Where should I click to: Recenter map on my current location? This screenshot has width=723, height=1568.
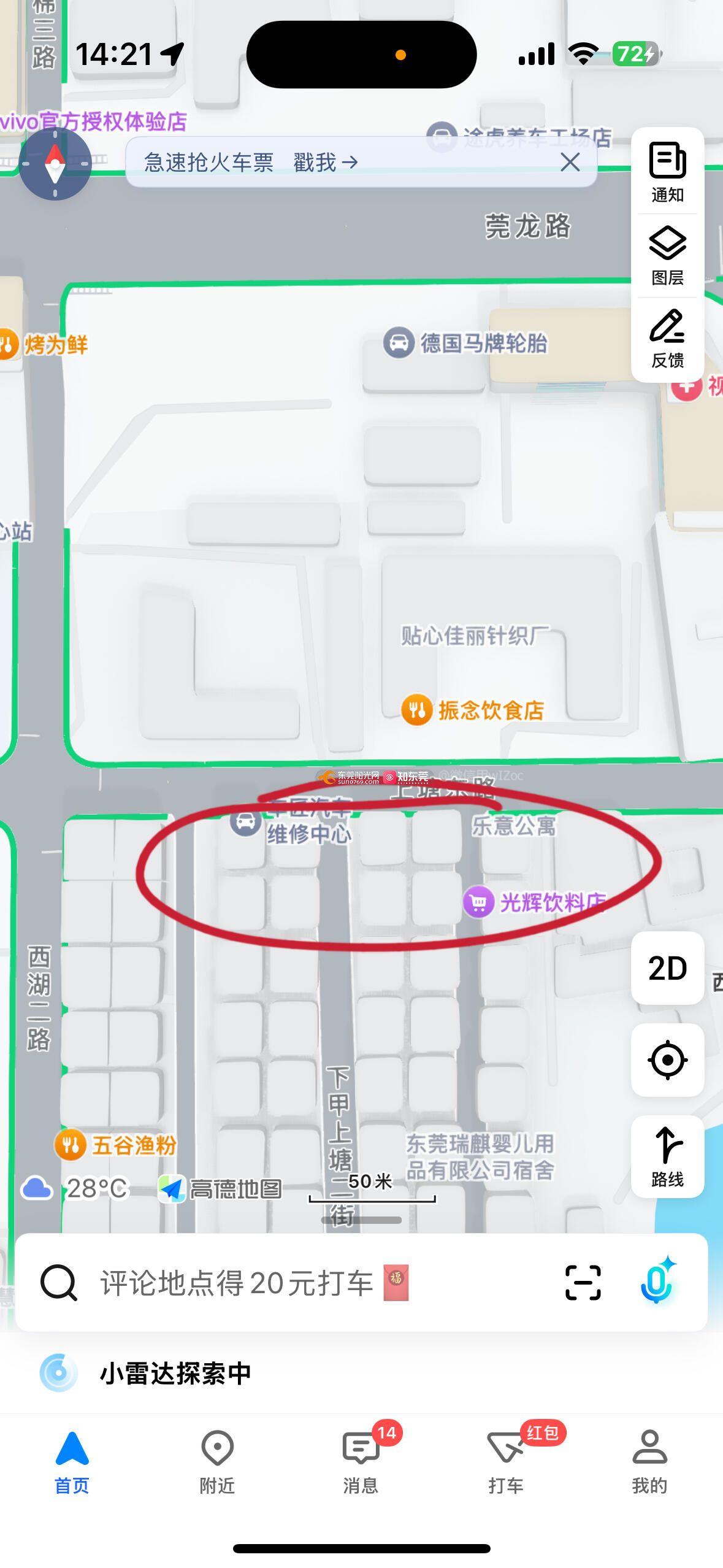tap(667, 1060)
